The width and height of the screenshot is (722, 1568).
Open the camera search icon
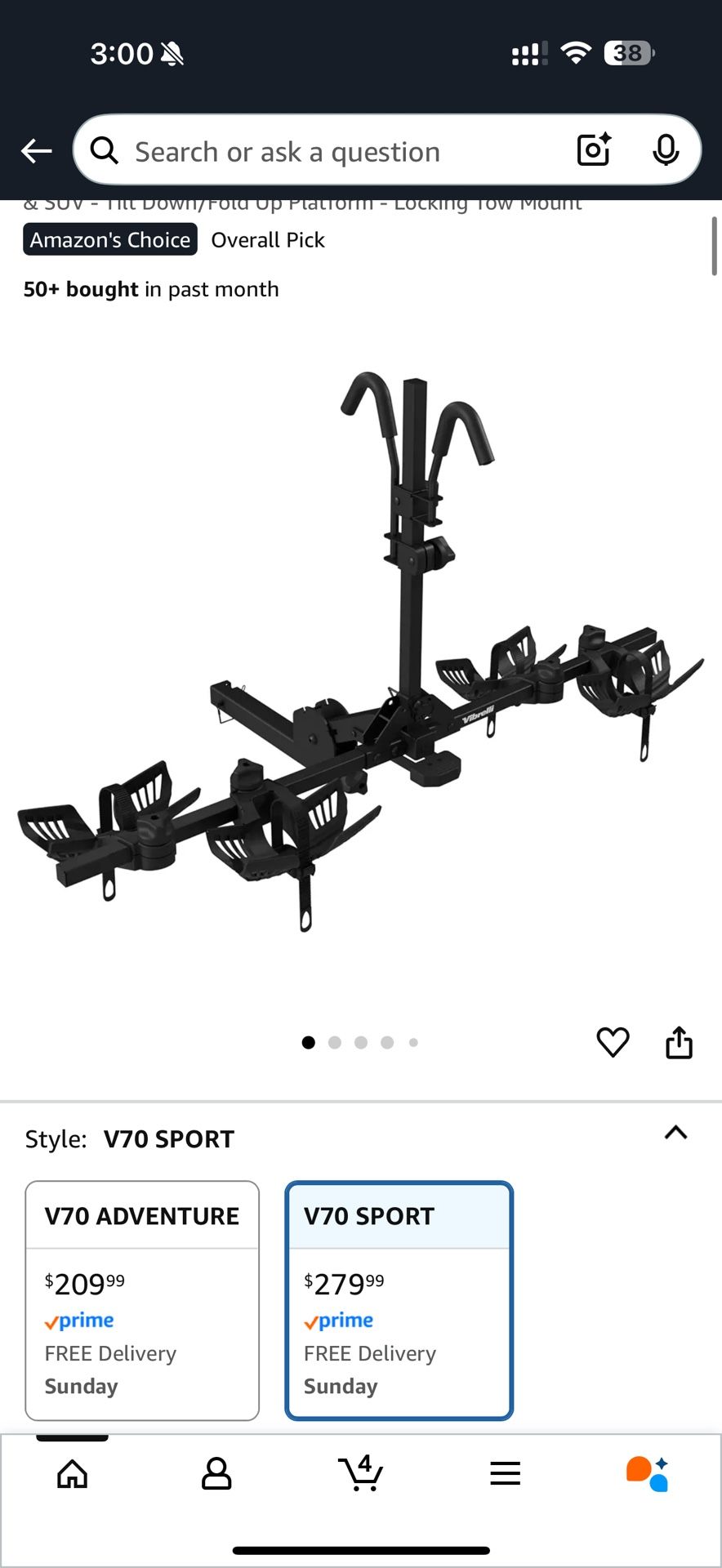pyautogui.click(x=593, y=150)
